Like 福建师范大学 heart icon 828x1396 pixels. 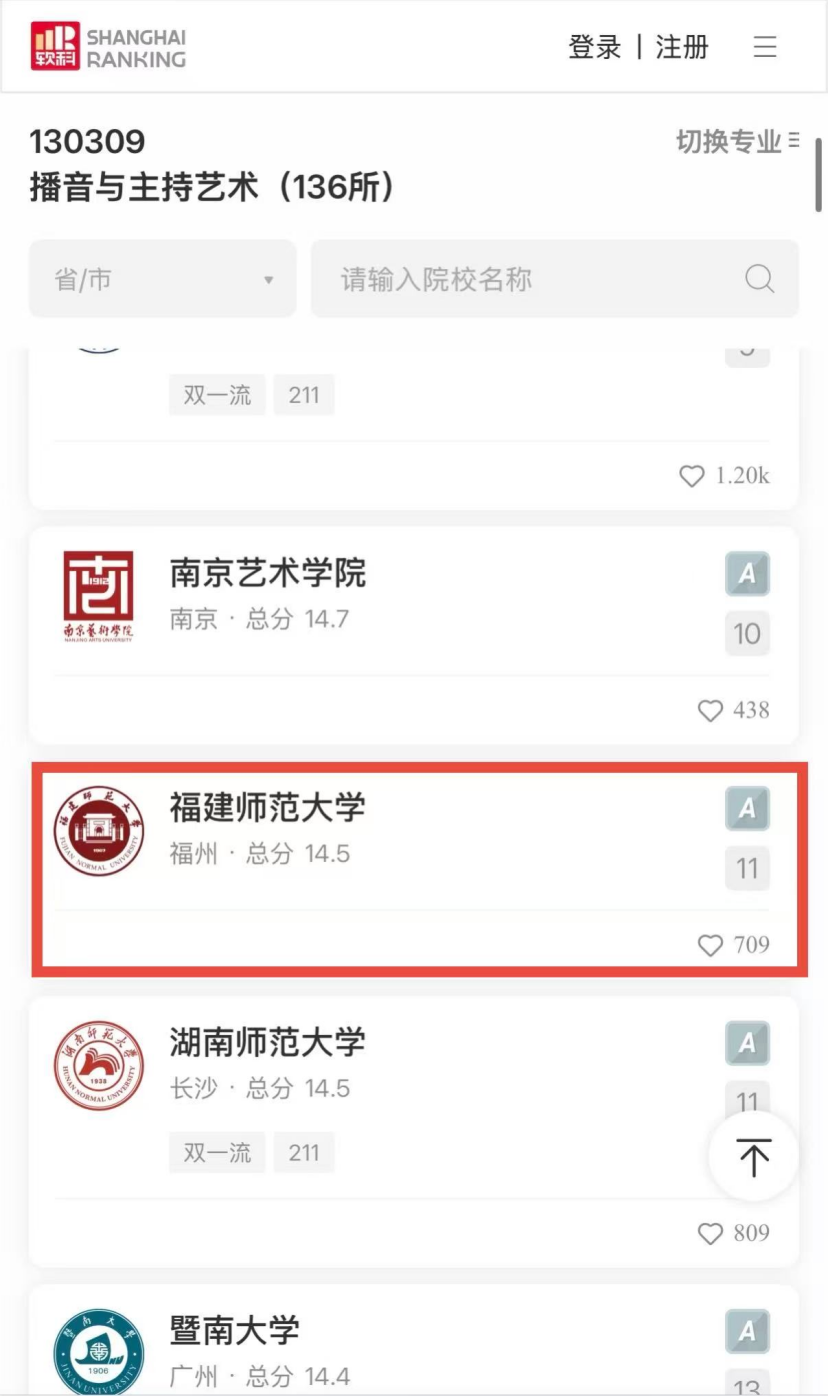coord(710,946)
